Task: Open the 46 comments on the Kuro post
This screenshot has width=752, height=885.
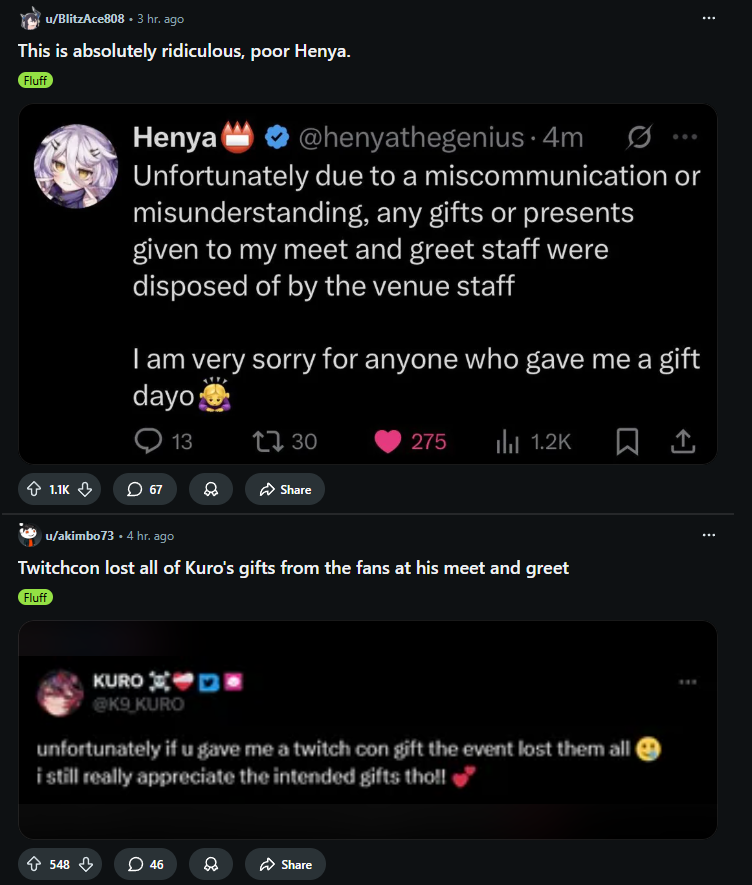Action: 144,864
